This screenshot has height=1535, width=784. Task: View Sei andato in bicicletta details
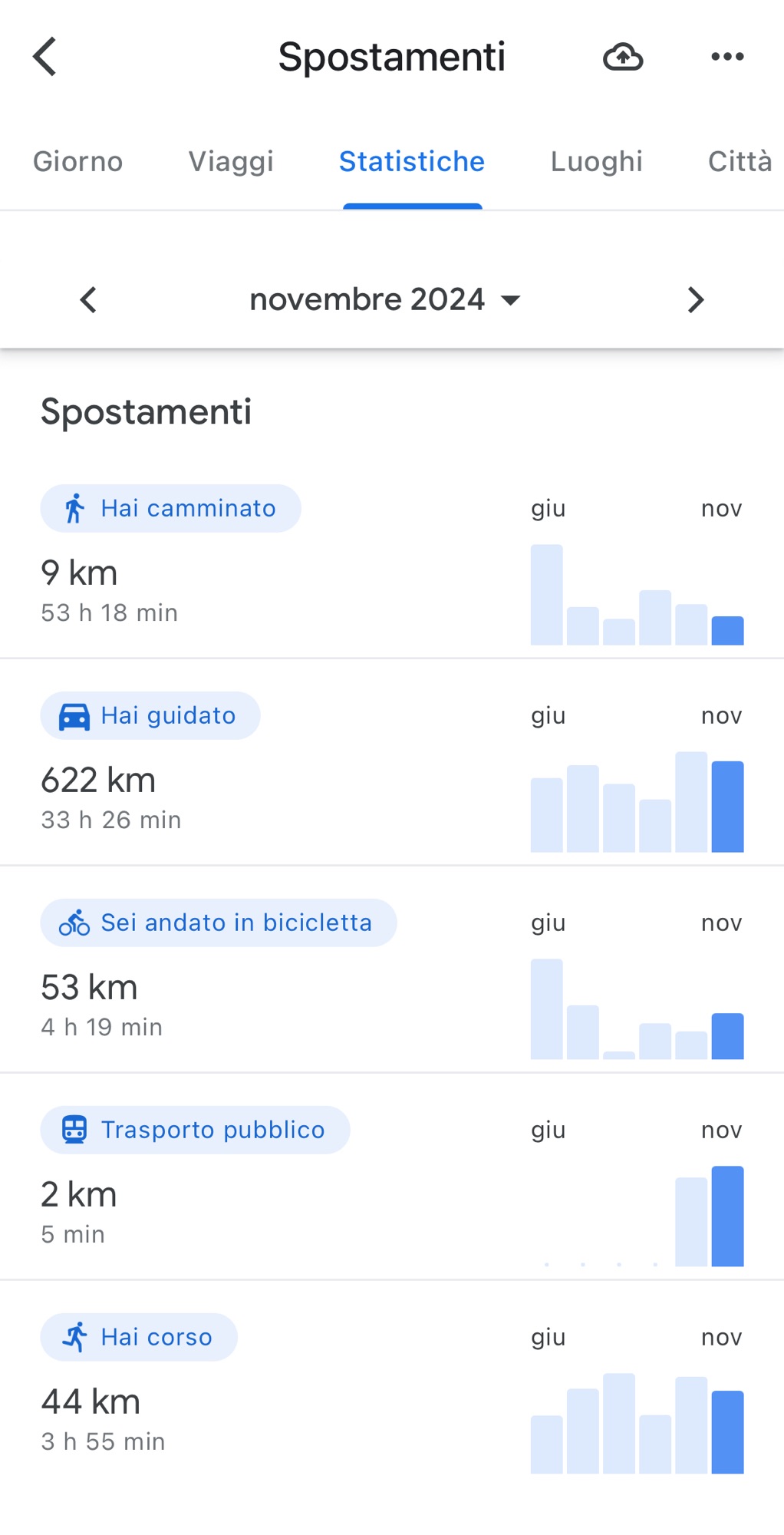219,923
